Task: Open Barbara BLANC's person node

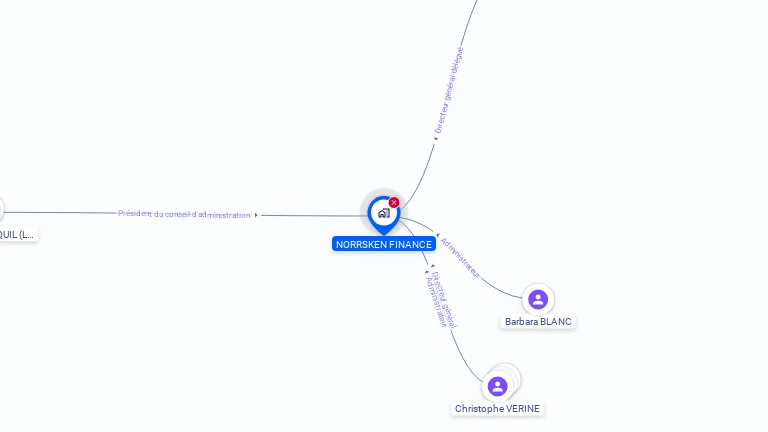Action: [x=538, y=299]
